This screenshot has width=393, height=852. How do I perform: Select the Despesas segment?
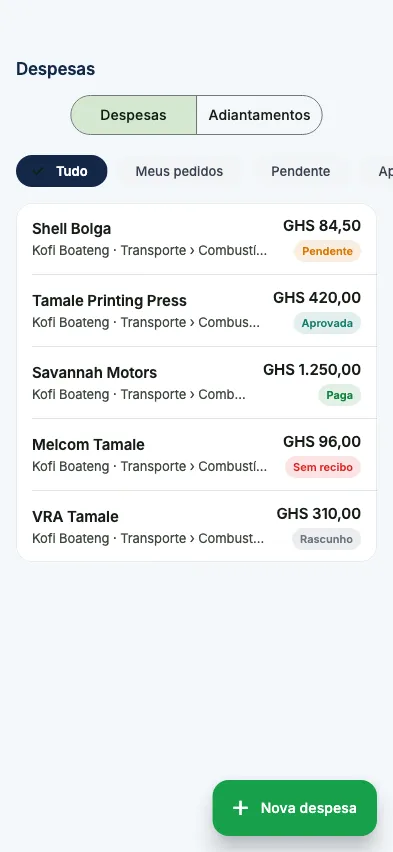(133, 115)
